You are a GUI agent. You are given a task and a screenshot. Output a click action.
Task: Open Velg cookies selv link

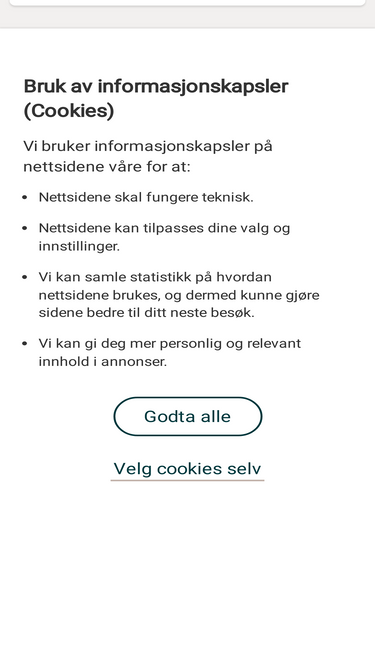(x=188, y=469)
